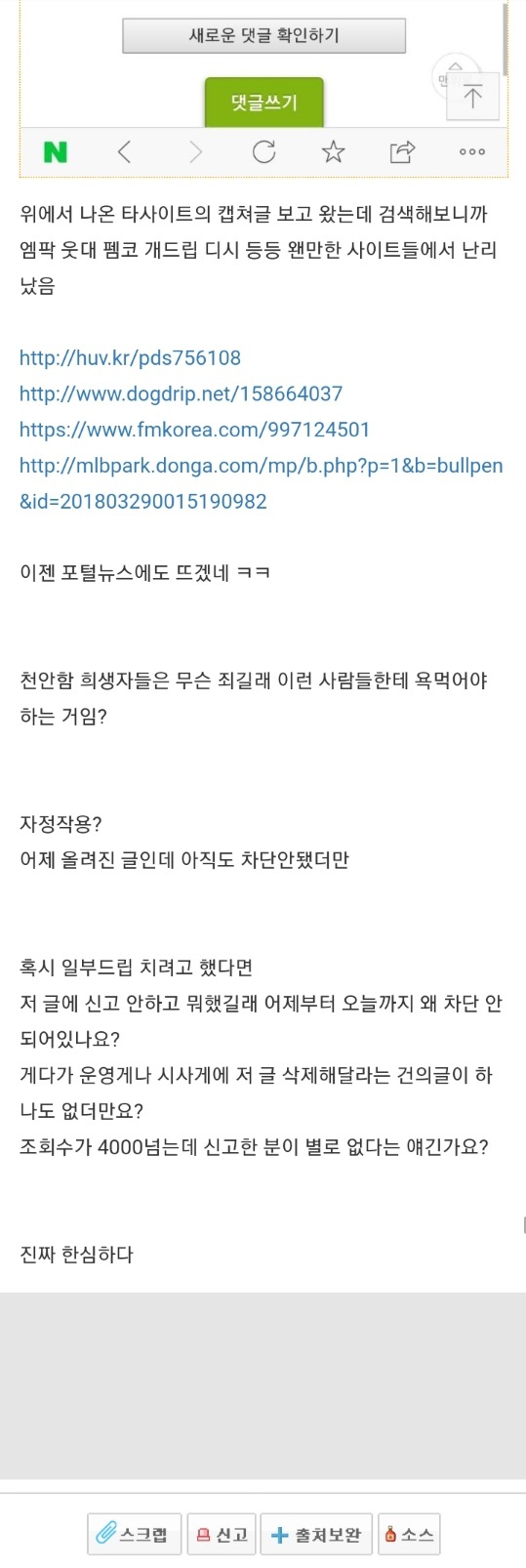
Task: Open the mlbpark.donga.com bullpen link
Action: pos(262,483)
